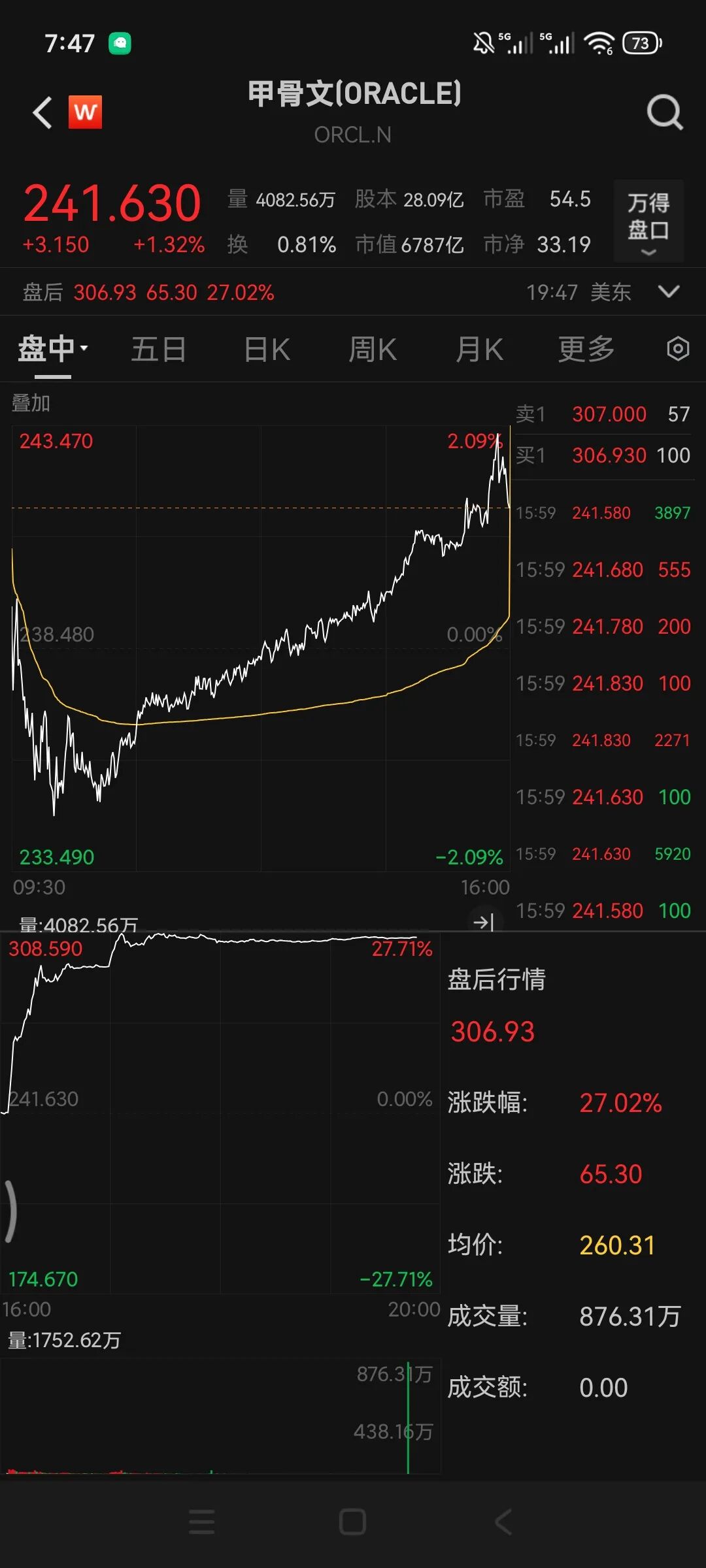Switch to the 五日 chart tab
Screen dimensions: 706x1568
(159, 349)
